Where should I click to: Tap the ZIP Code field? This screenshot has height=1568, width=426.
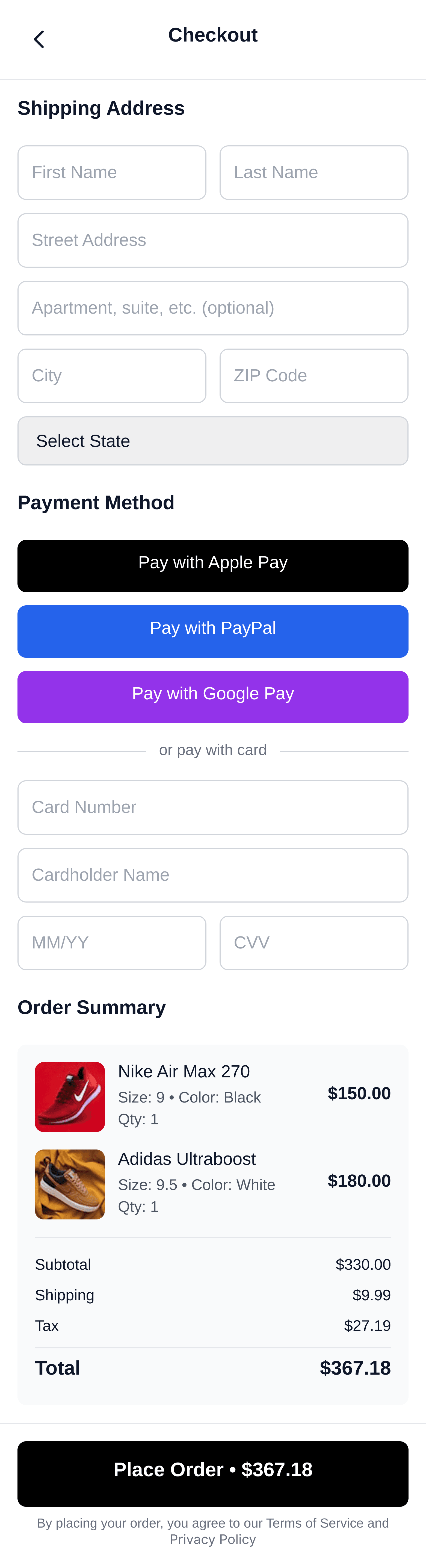[x=313, y=376]
